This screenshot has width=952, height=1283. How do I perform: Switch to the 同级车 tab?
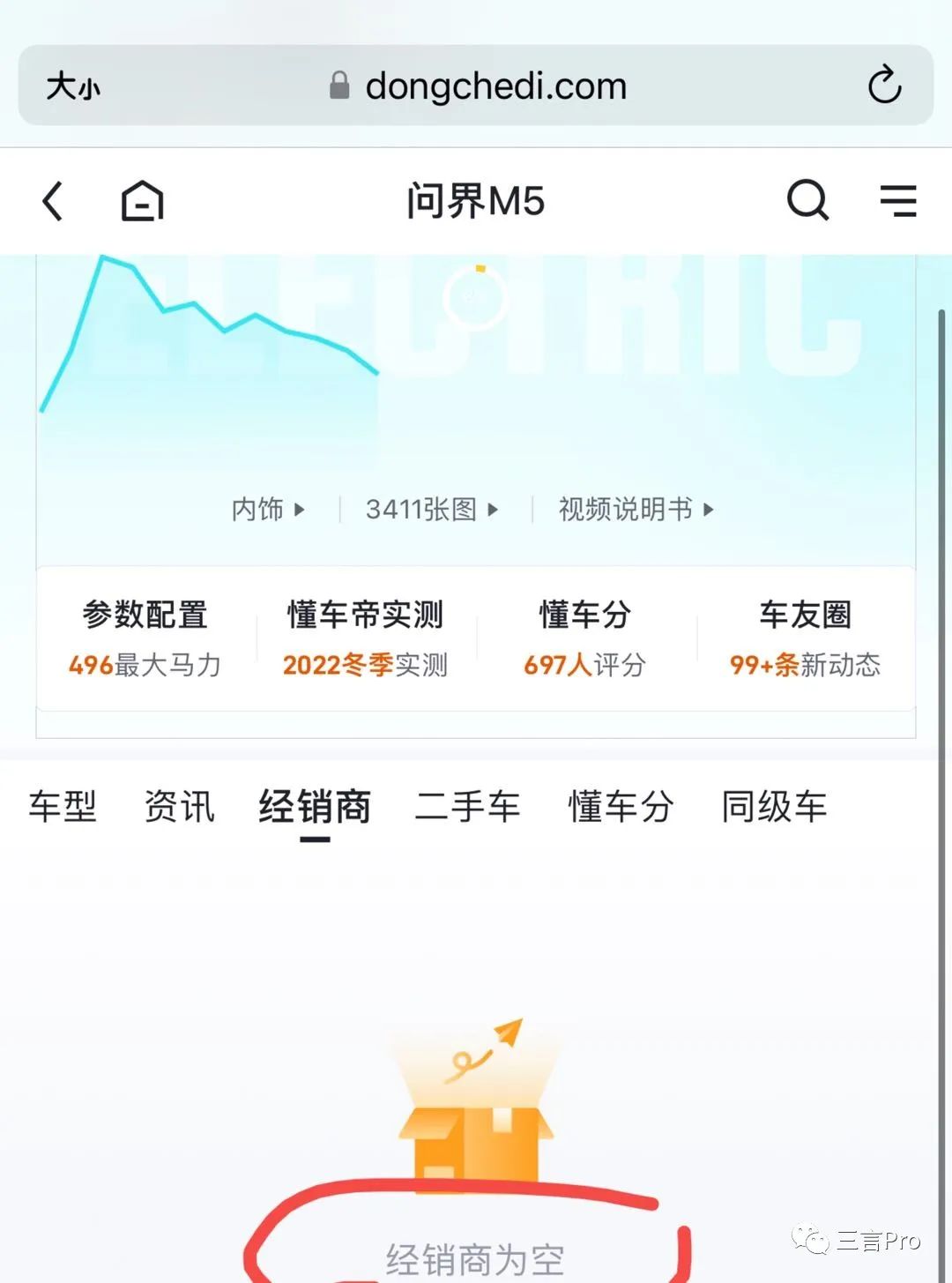[x=774, y=806]
